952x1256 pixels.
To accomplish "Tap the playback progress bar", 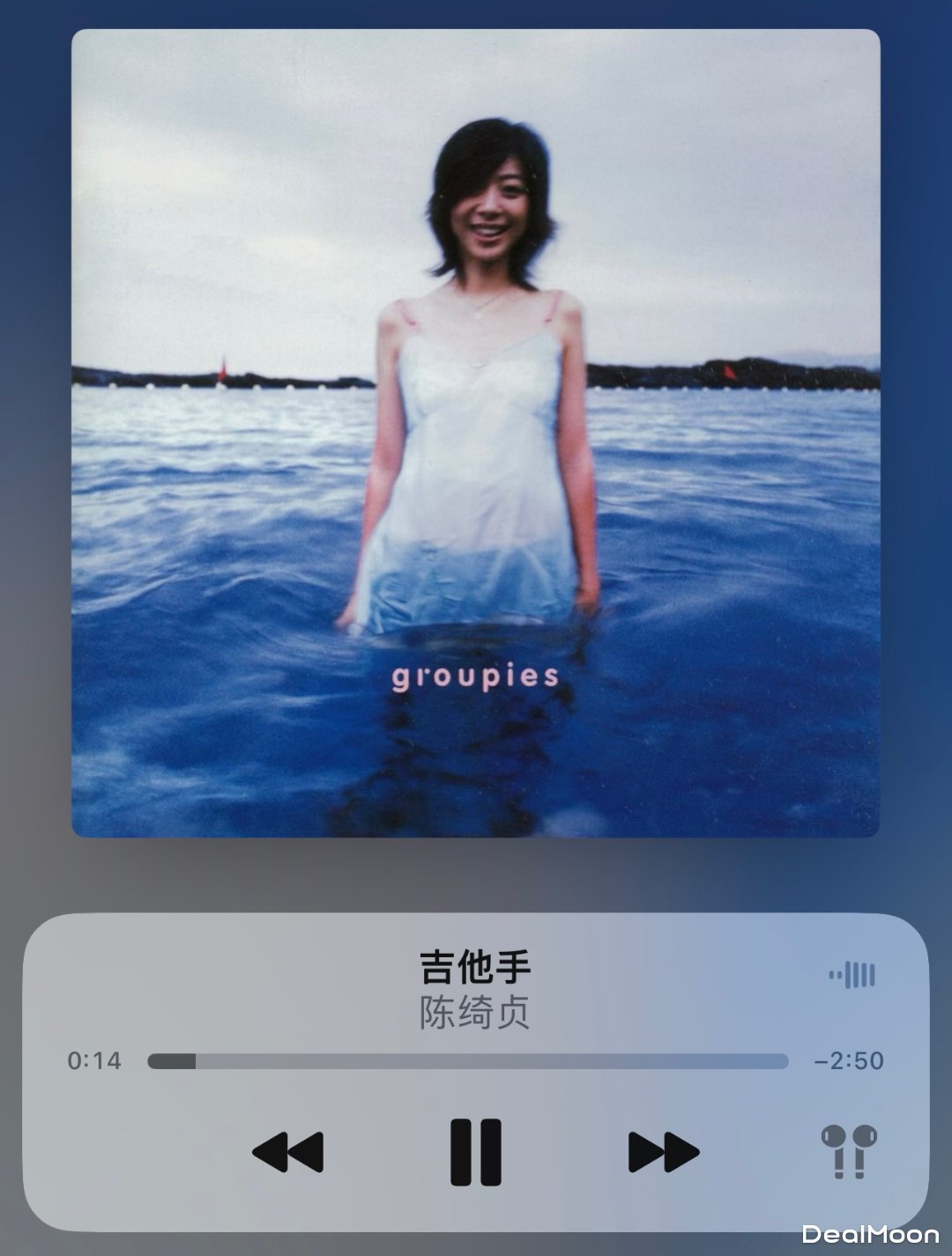I will point(468,1060).
